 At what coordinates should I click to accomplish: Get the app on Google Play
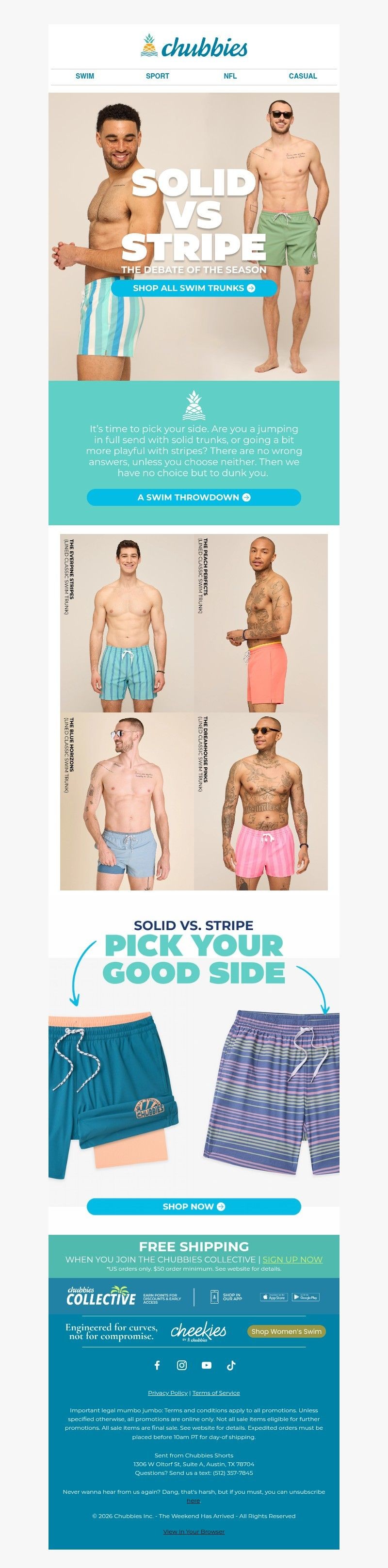click(305, 1296)
